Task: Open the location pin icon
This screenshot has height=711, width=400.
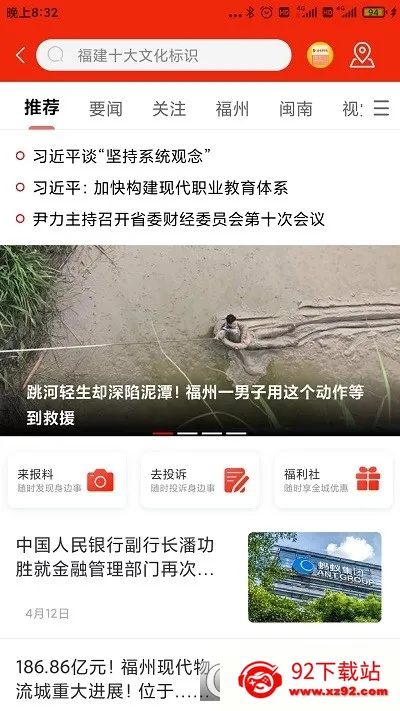Action: [x=362, y=55]
